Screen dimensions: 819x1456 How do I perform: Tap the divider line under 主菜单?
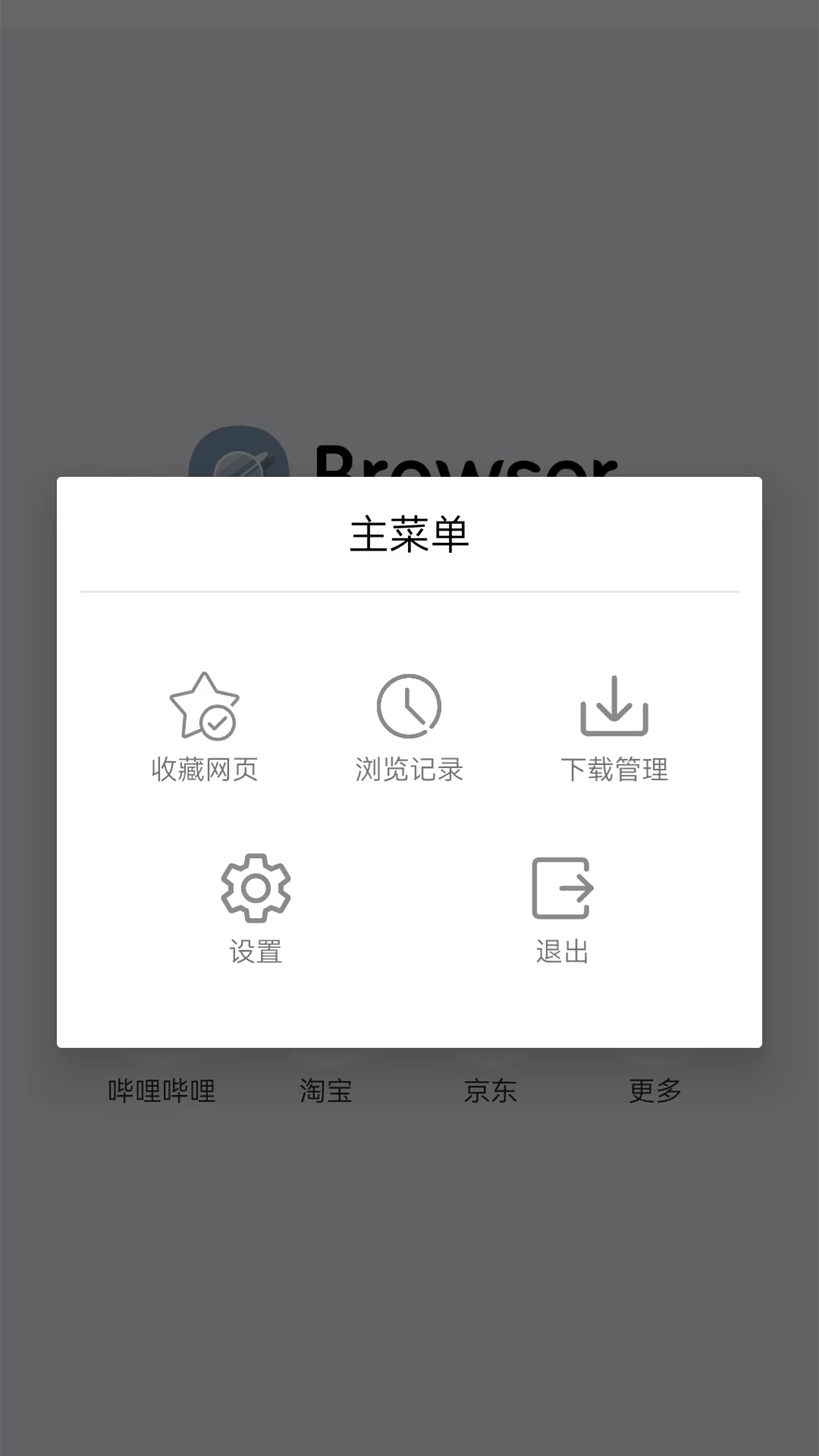tap(408, 591)
